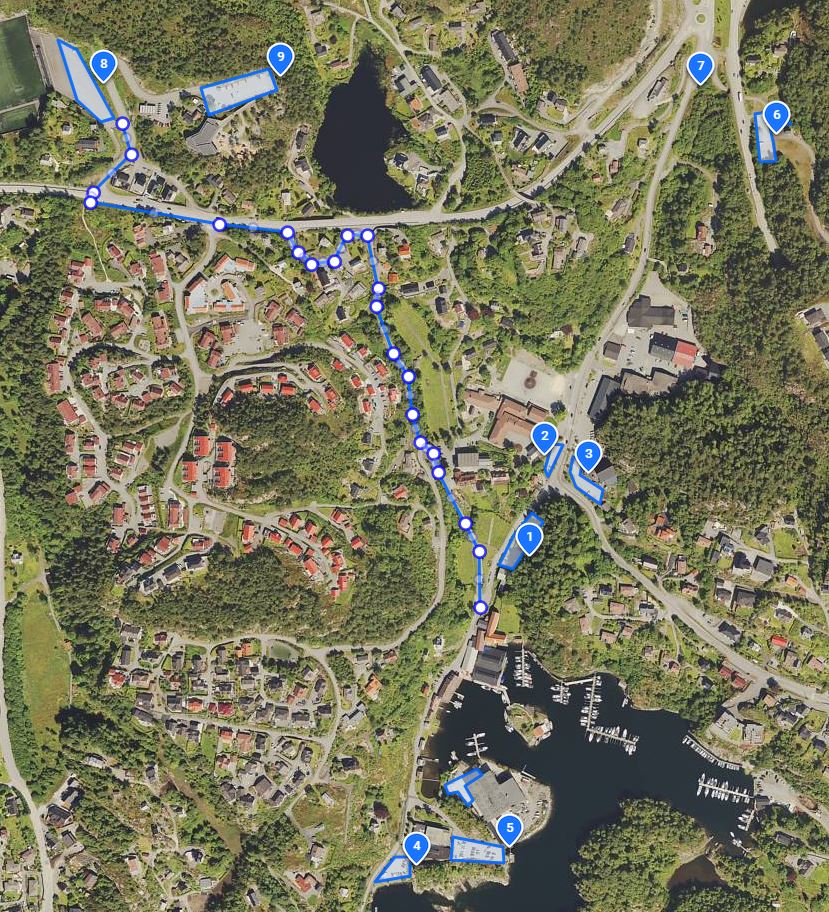The width and height of the screenshot is (829, 912).
Task: Open map marker number 7
Action: 700,68
